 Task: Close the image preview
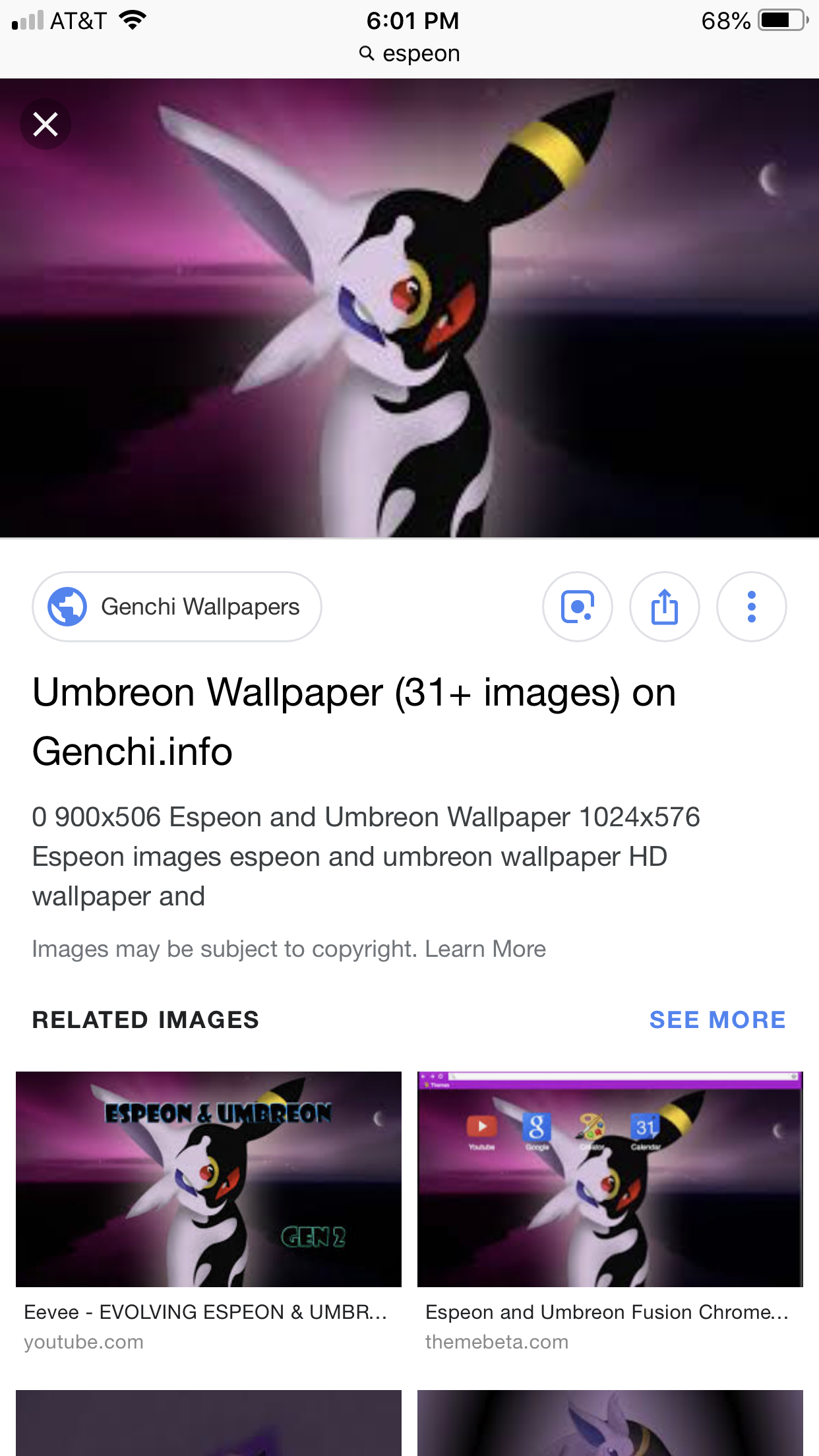click(x=45, y=124)
